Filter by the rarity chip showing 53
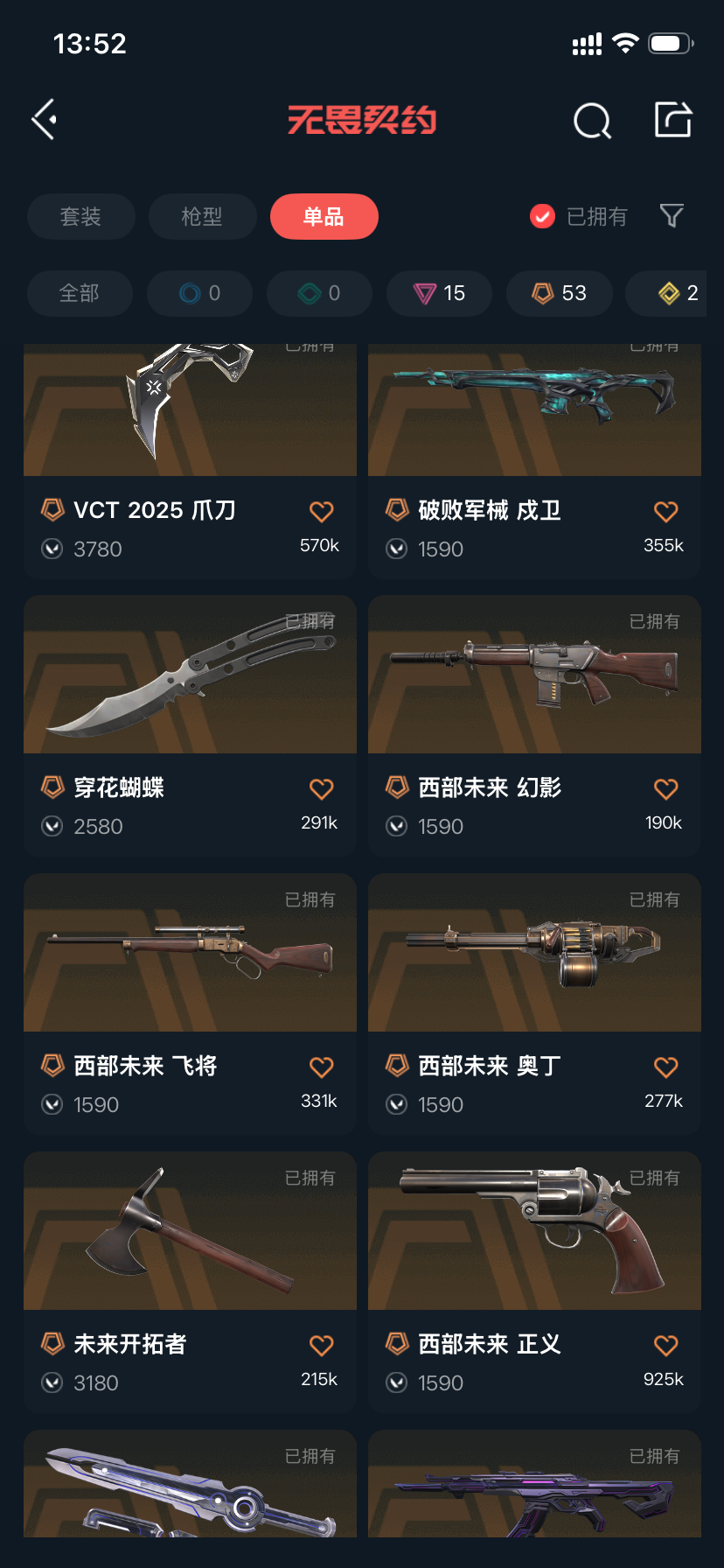 click(559, 293)
